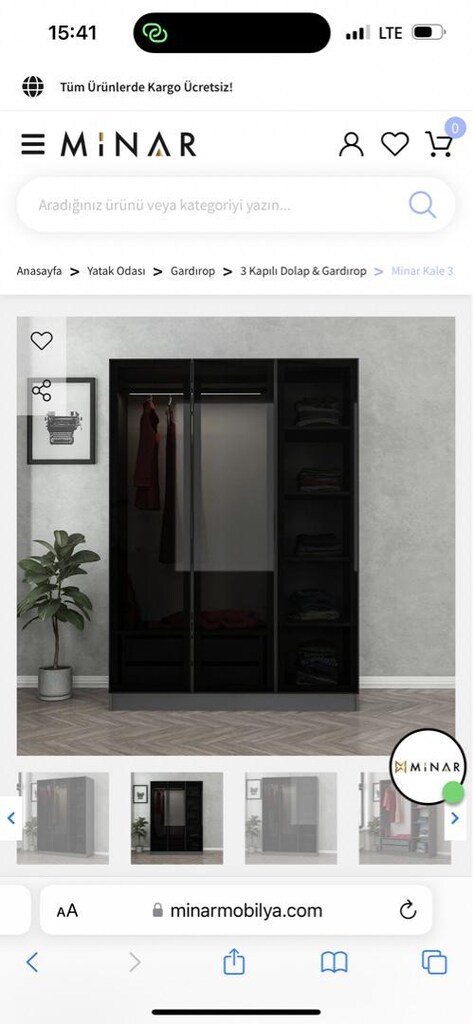Reload the page
Image resolution: width=473 pixels, height=1024 pixels.
tap(408, 910)
